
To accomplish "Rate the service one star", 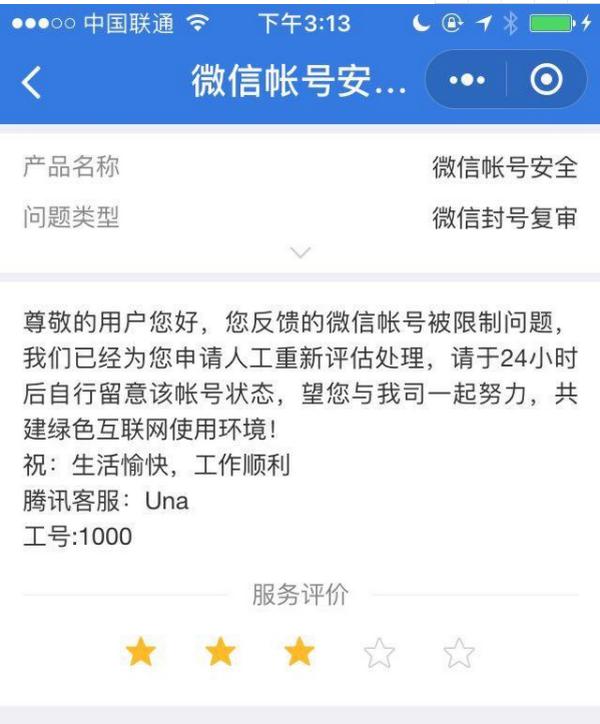I will pos(141,654).
